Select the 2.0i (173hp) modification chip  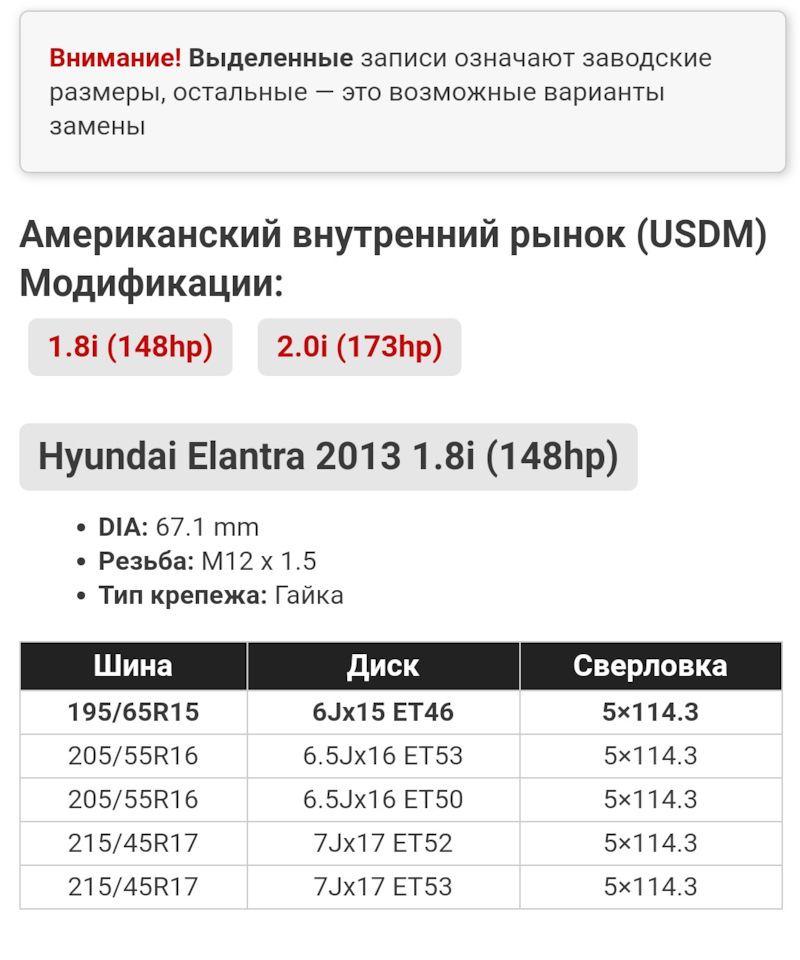[359, 347]
